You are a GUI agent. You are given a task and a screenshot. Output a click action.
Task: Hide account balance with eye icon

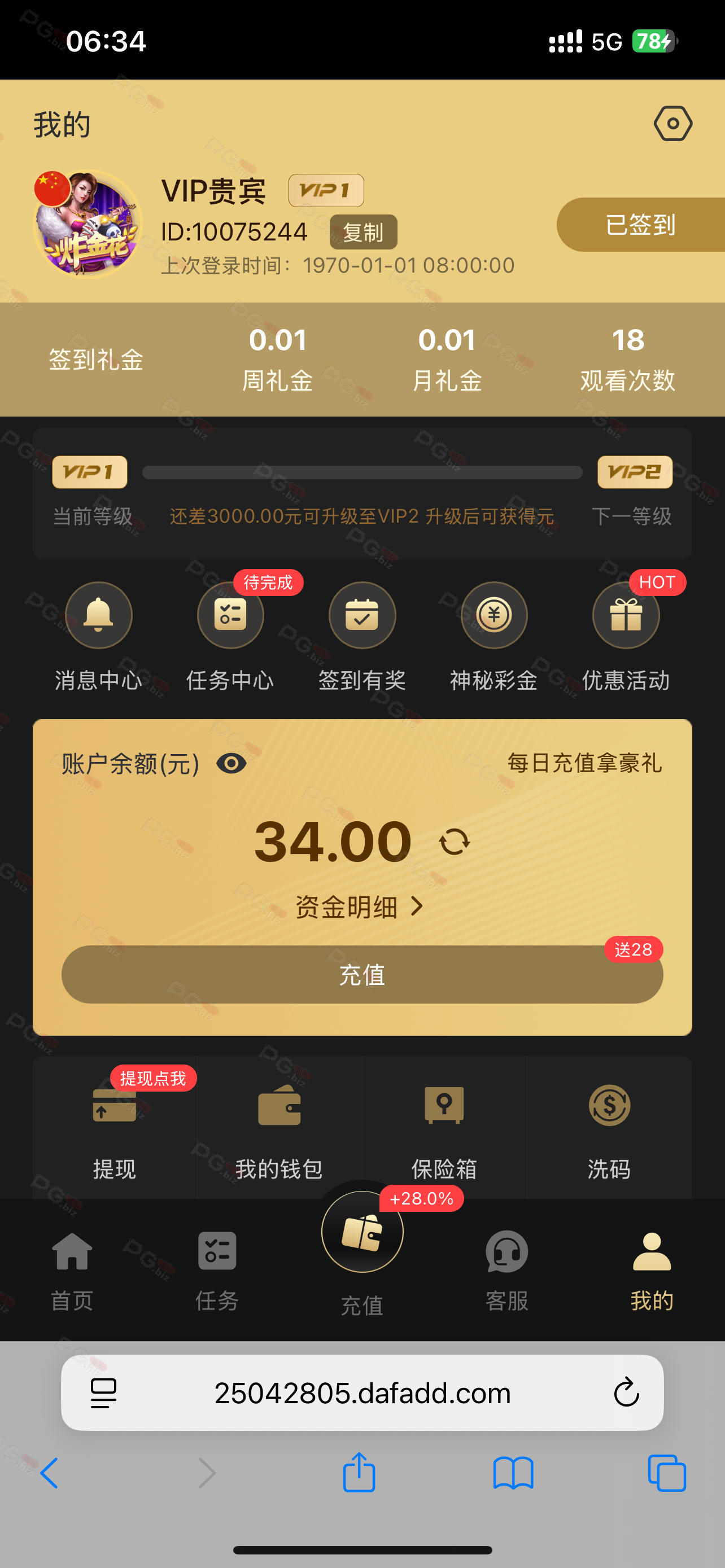[232, 763]
